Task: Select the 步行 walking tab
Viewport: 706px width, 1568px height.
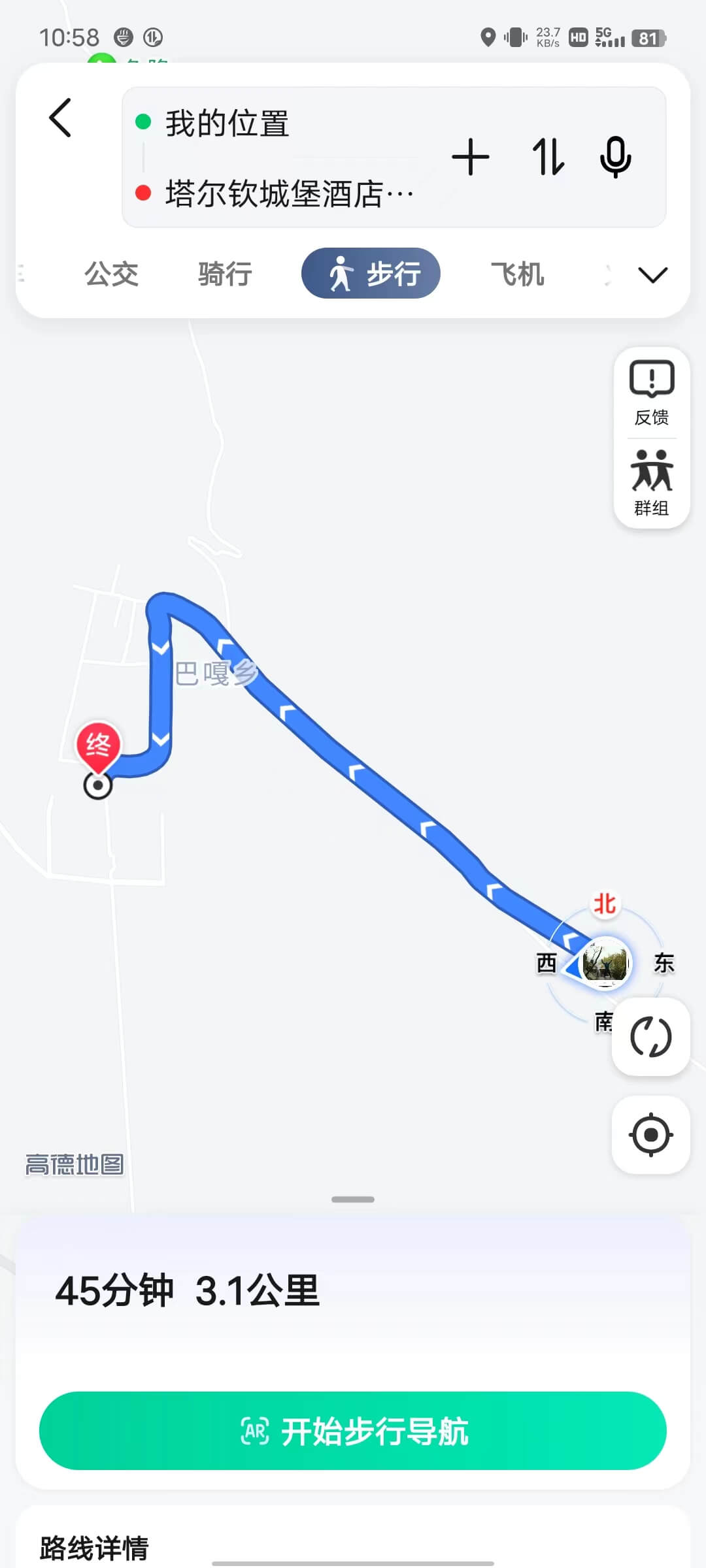Action: [x=371, y=274]
